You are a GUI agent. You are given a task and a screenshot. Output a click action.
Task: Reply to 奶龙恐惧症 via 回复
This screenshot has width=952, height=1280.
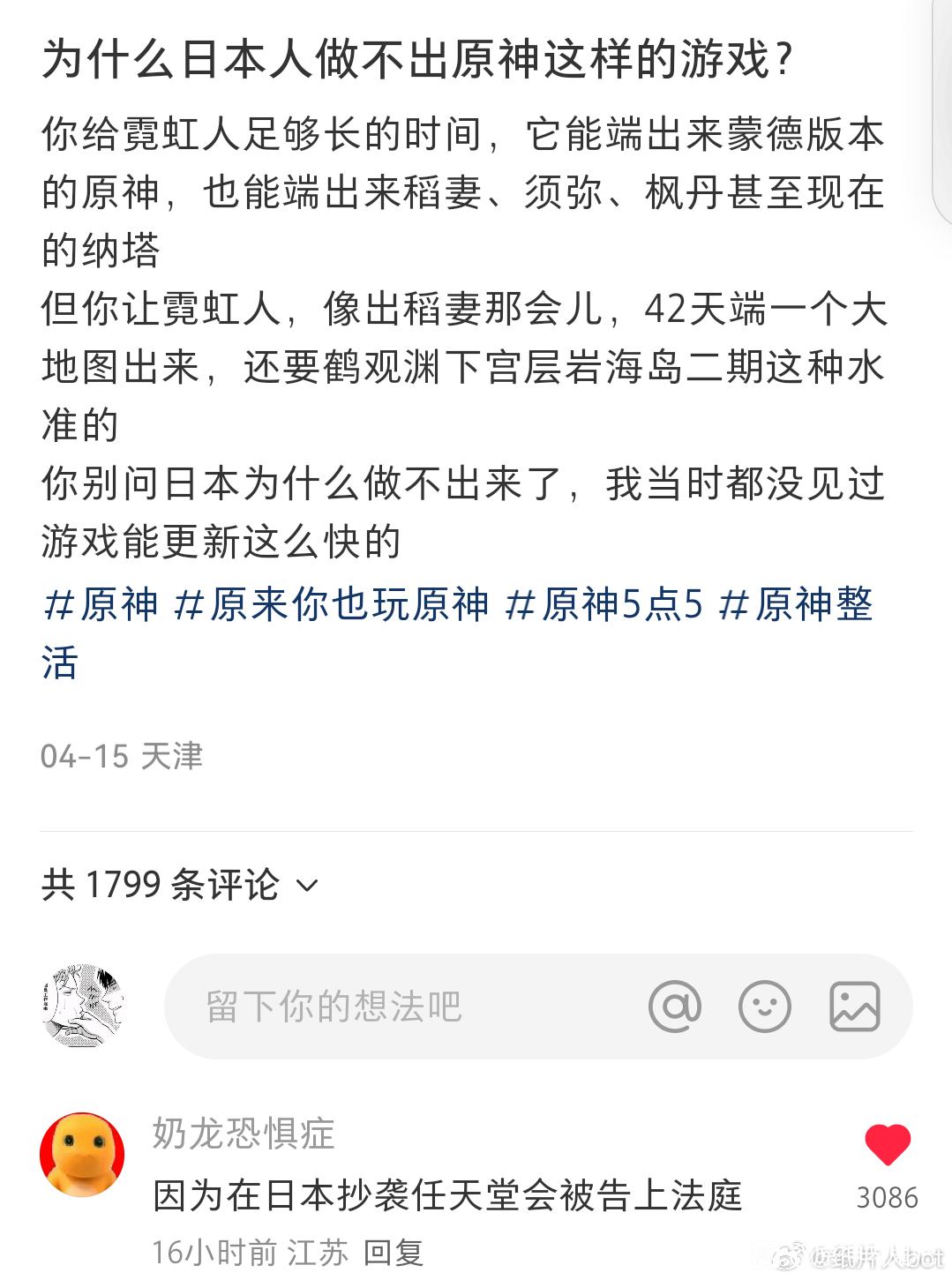click(x=394, y=1252)
